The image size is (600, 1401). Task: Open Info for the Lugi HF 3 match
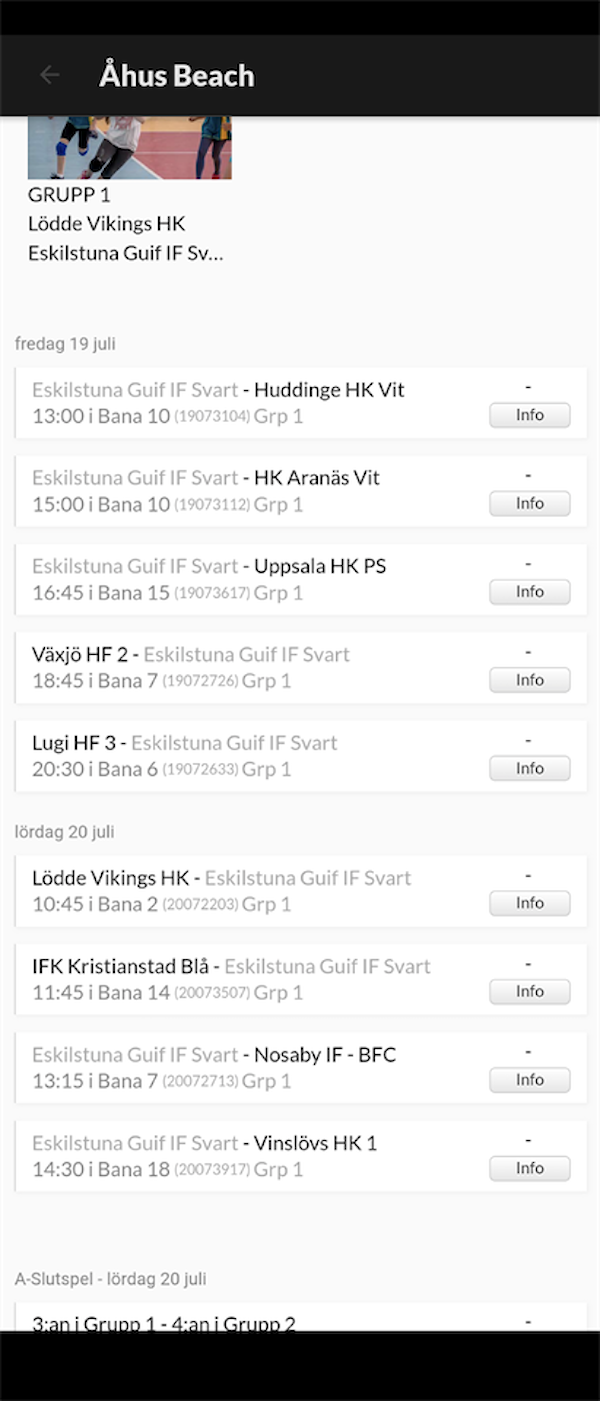click(529, 768)
